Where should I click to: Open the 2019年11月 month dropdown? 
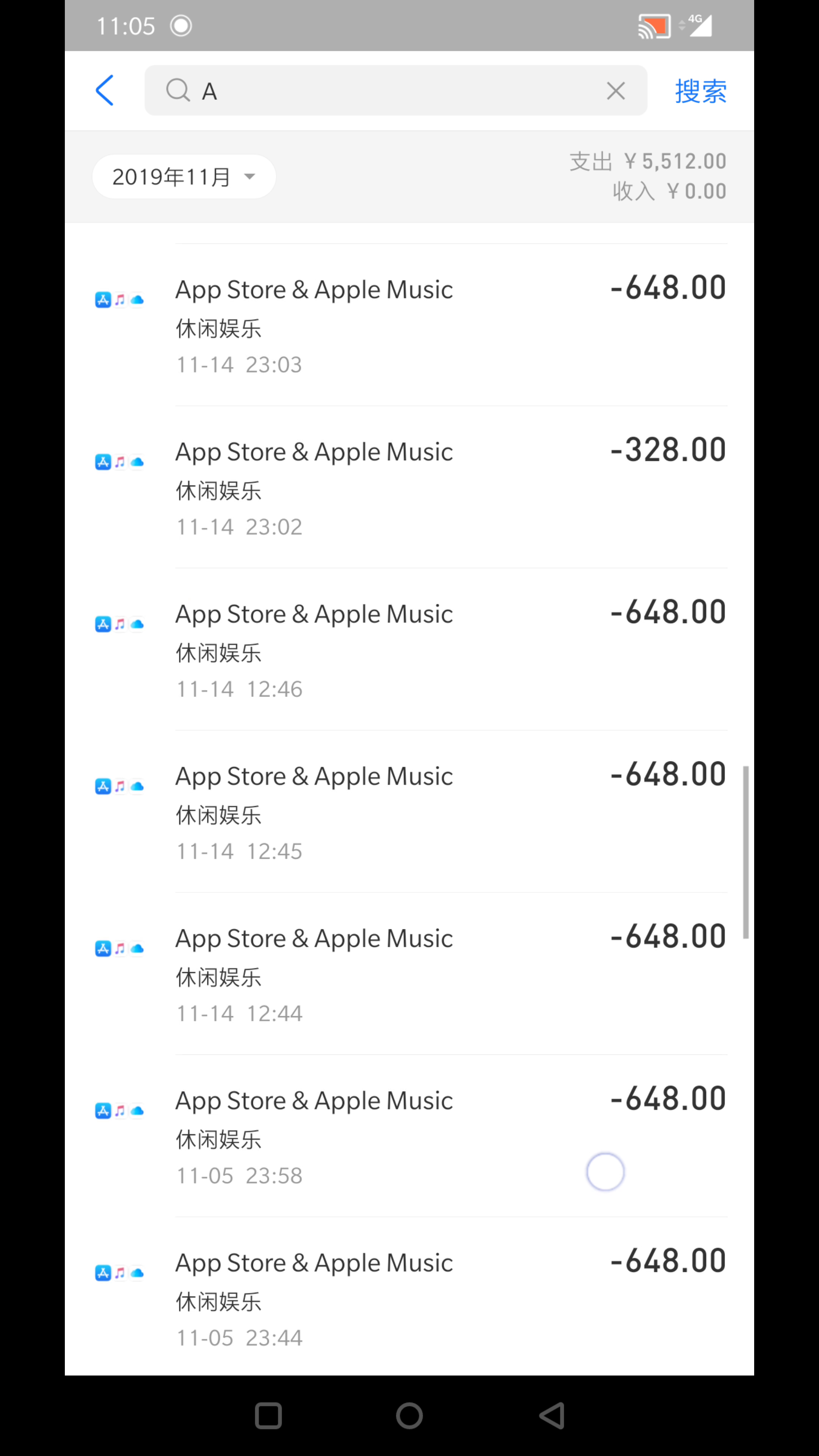point(184,177)
